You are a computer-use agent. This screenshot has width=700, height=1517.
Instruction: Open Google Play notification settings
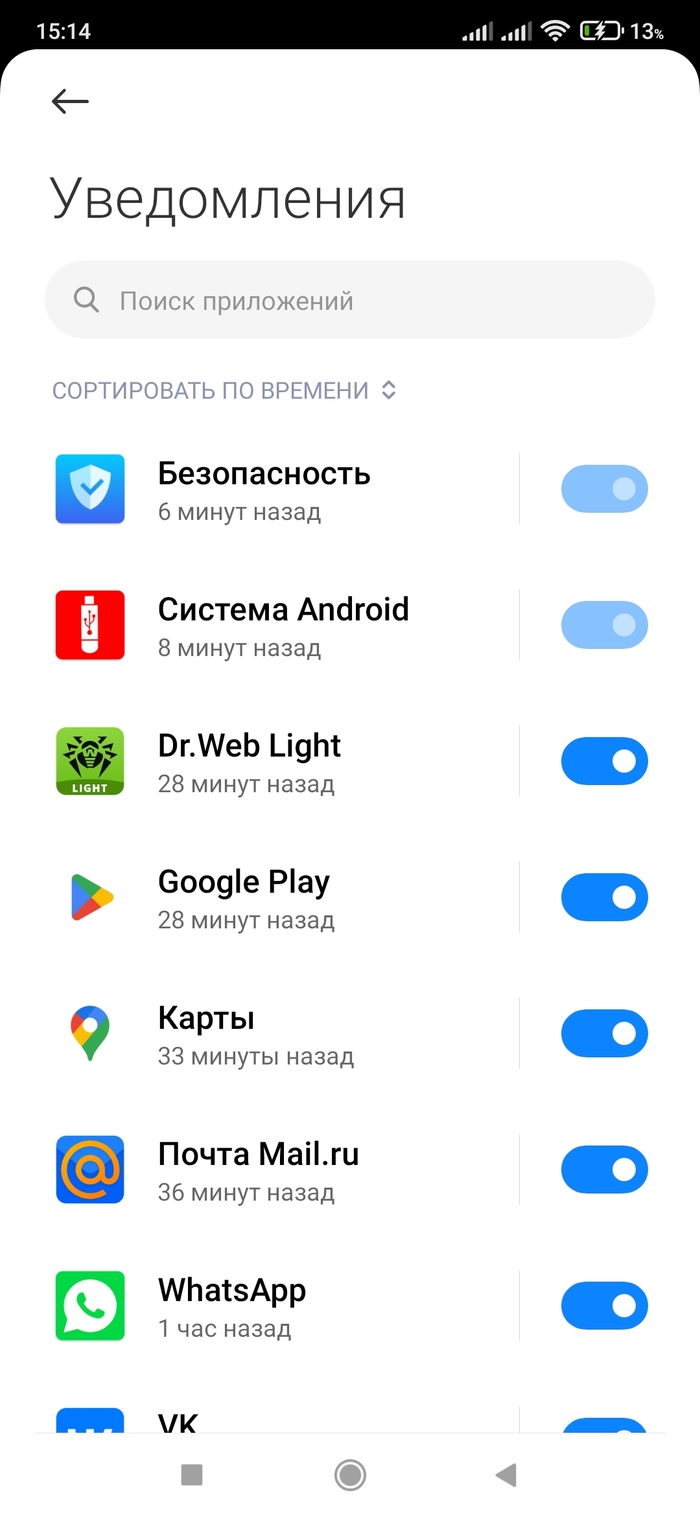pos(244,897)
